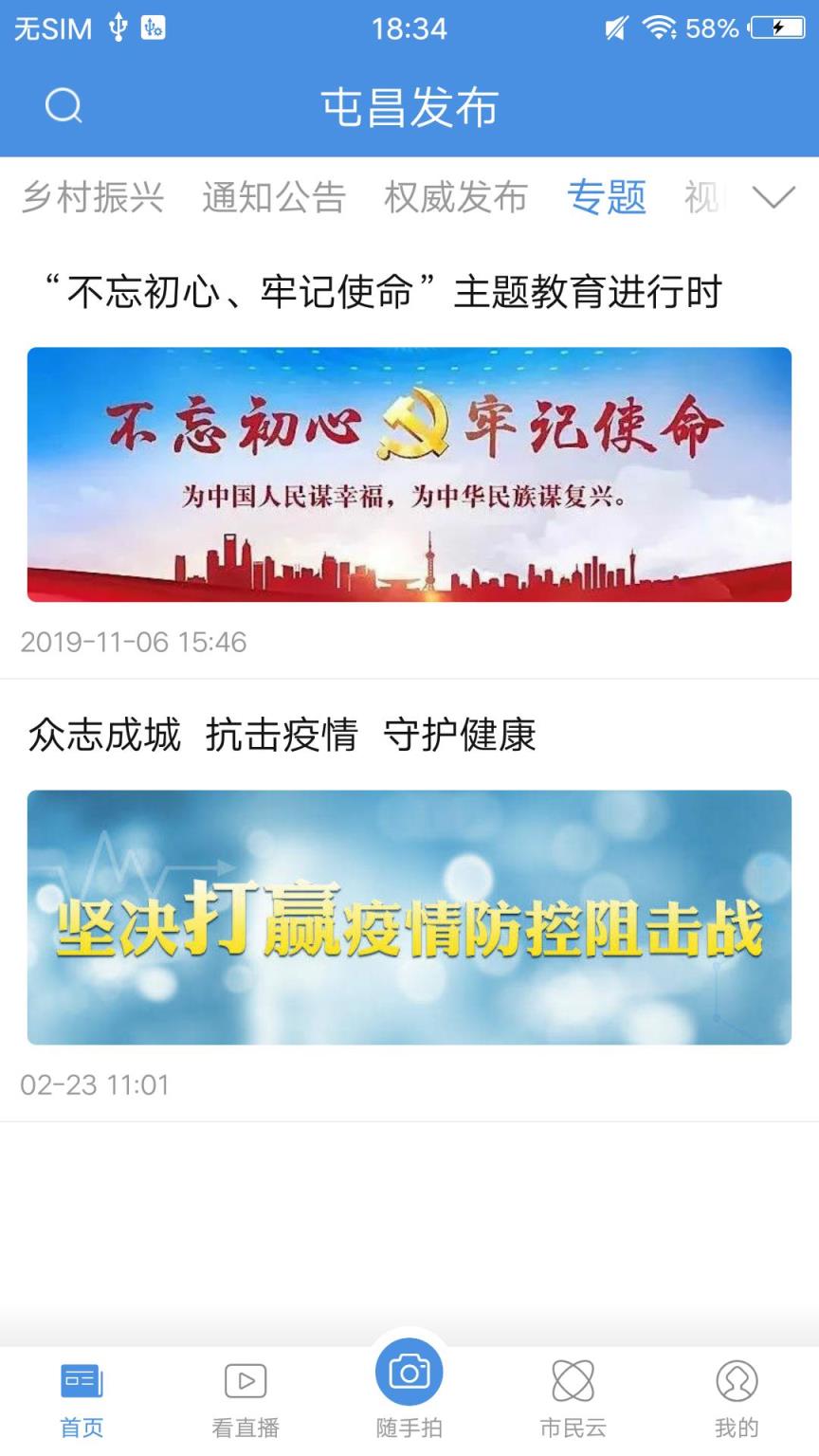Tap the 随手拍 camera icon
Viewport: 819px width, 1456px height.
coord(409,1373)
